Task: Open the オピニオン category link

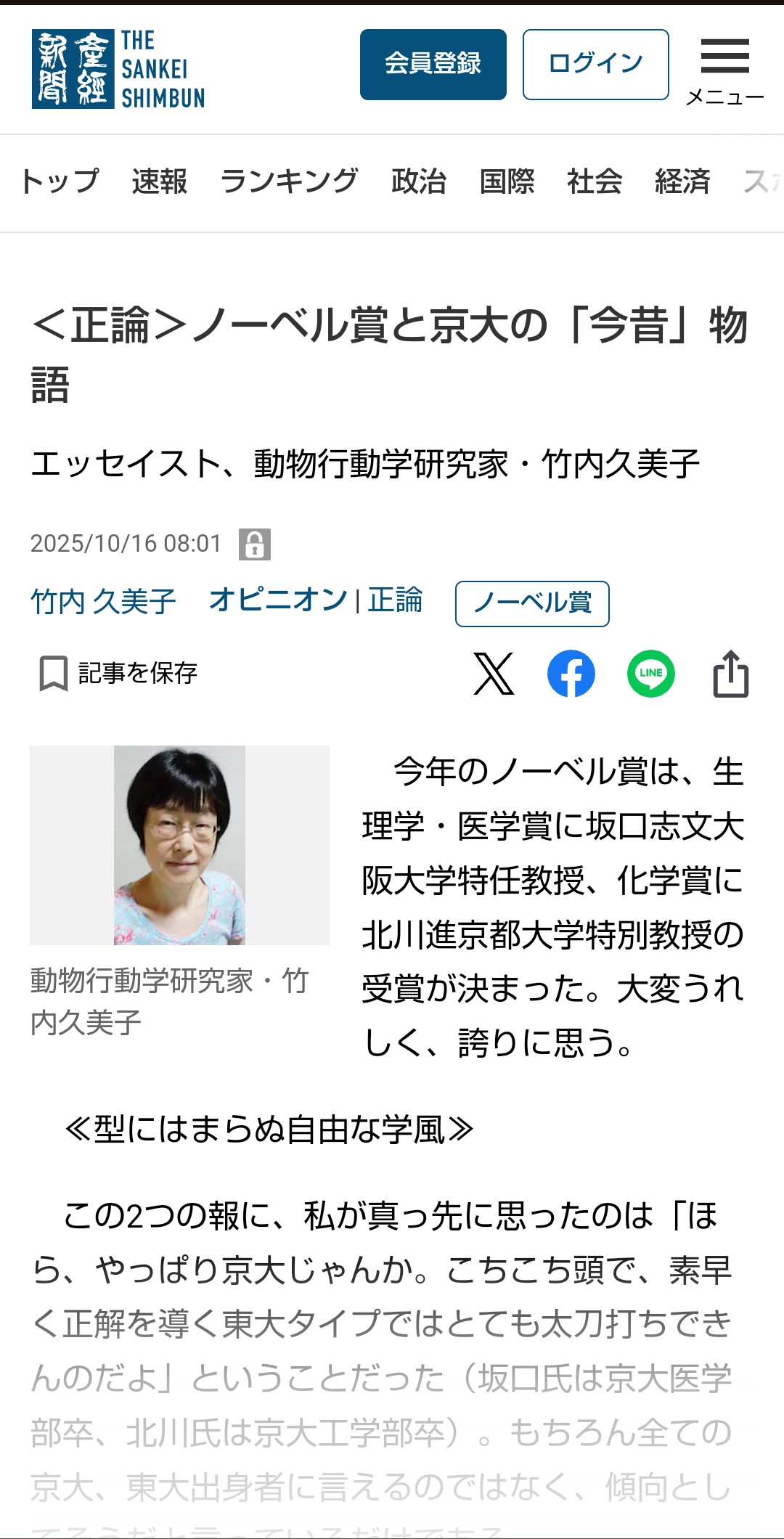Action: tap(278, 600)
